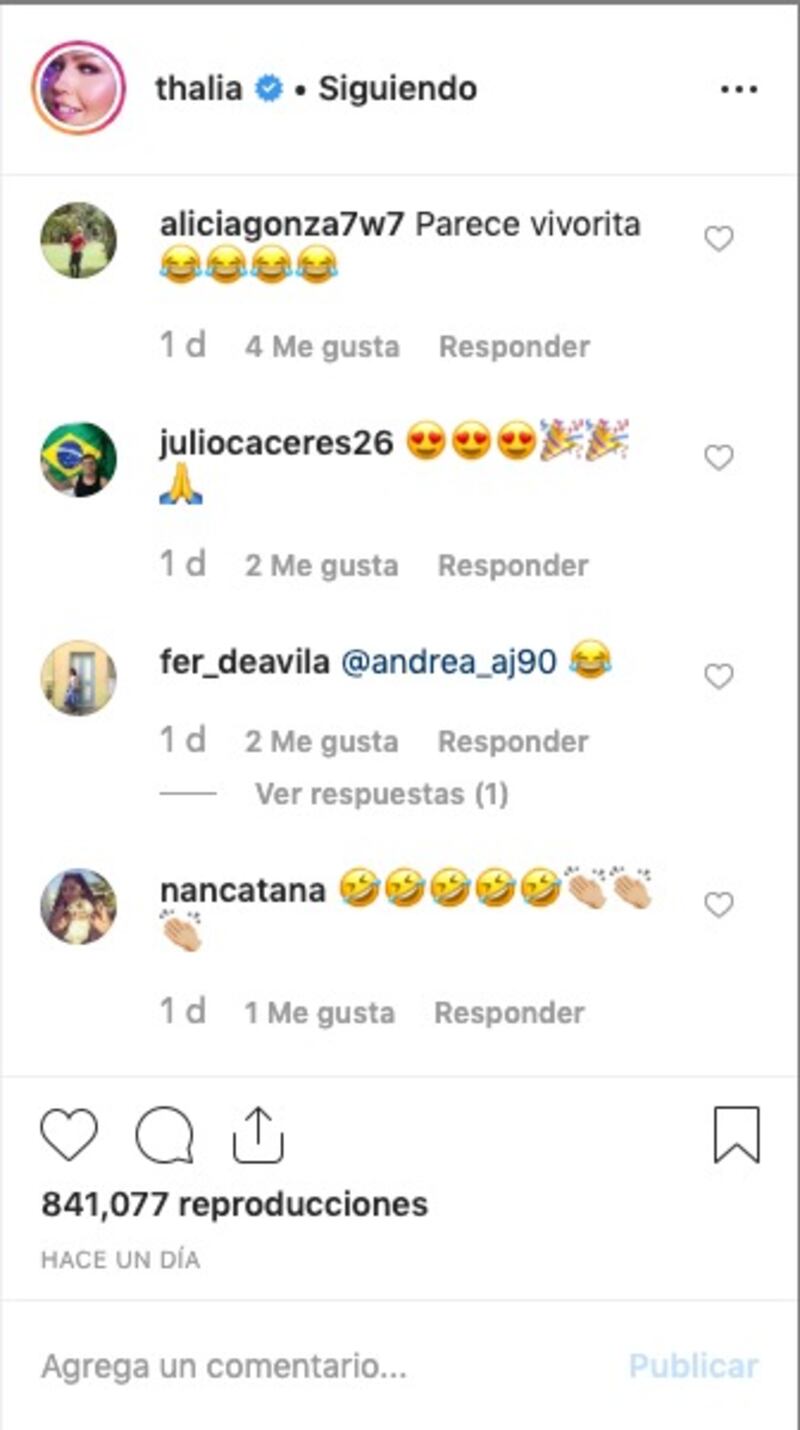Open the three-dot options menu
This screenshot has width=800, height=1430.
point(739,89)
